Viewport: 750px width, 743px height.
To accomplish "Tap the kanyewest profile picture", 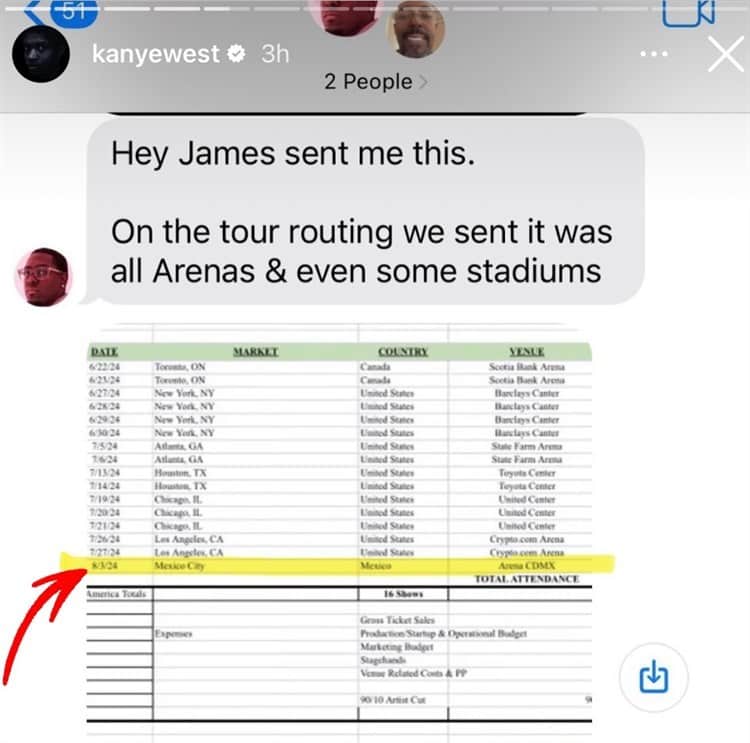I will [41, 54].
